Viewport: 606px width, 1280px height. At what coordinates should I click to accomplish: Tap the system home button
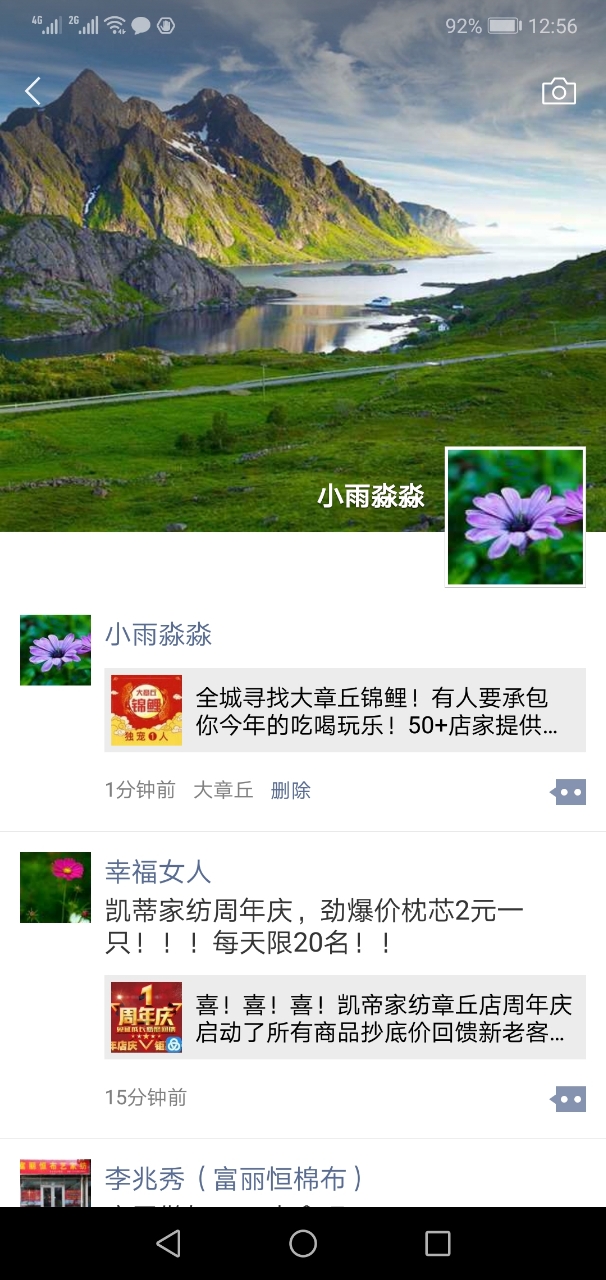click(x=303, y=1243)
